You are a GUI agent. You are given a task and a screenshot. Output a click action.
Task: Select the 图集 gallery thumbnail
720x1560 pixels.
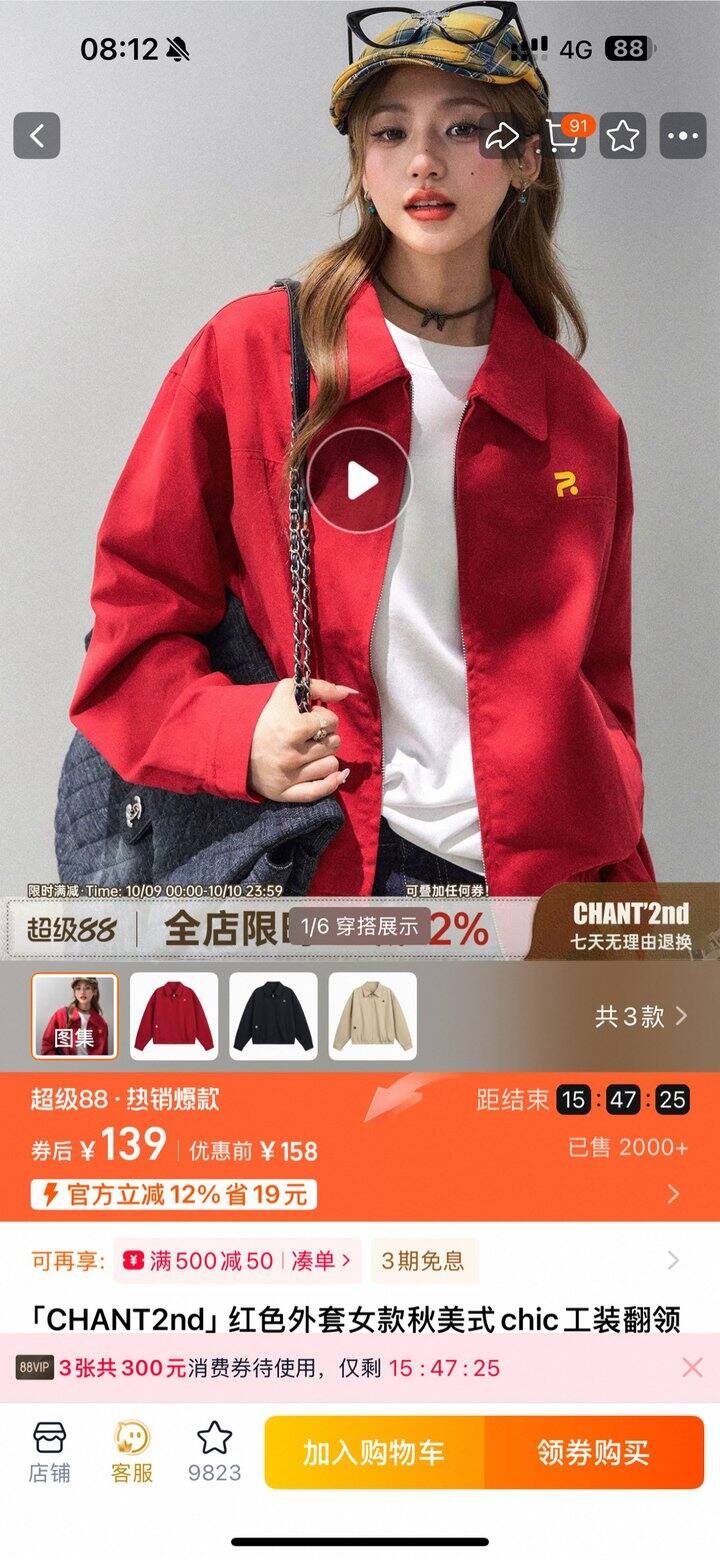pyautogui.click(x=75, y=1016)
